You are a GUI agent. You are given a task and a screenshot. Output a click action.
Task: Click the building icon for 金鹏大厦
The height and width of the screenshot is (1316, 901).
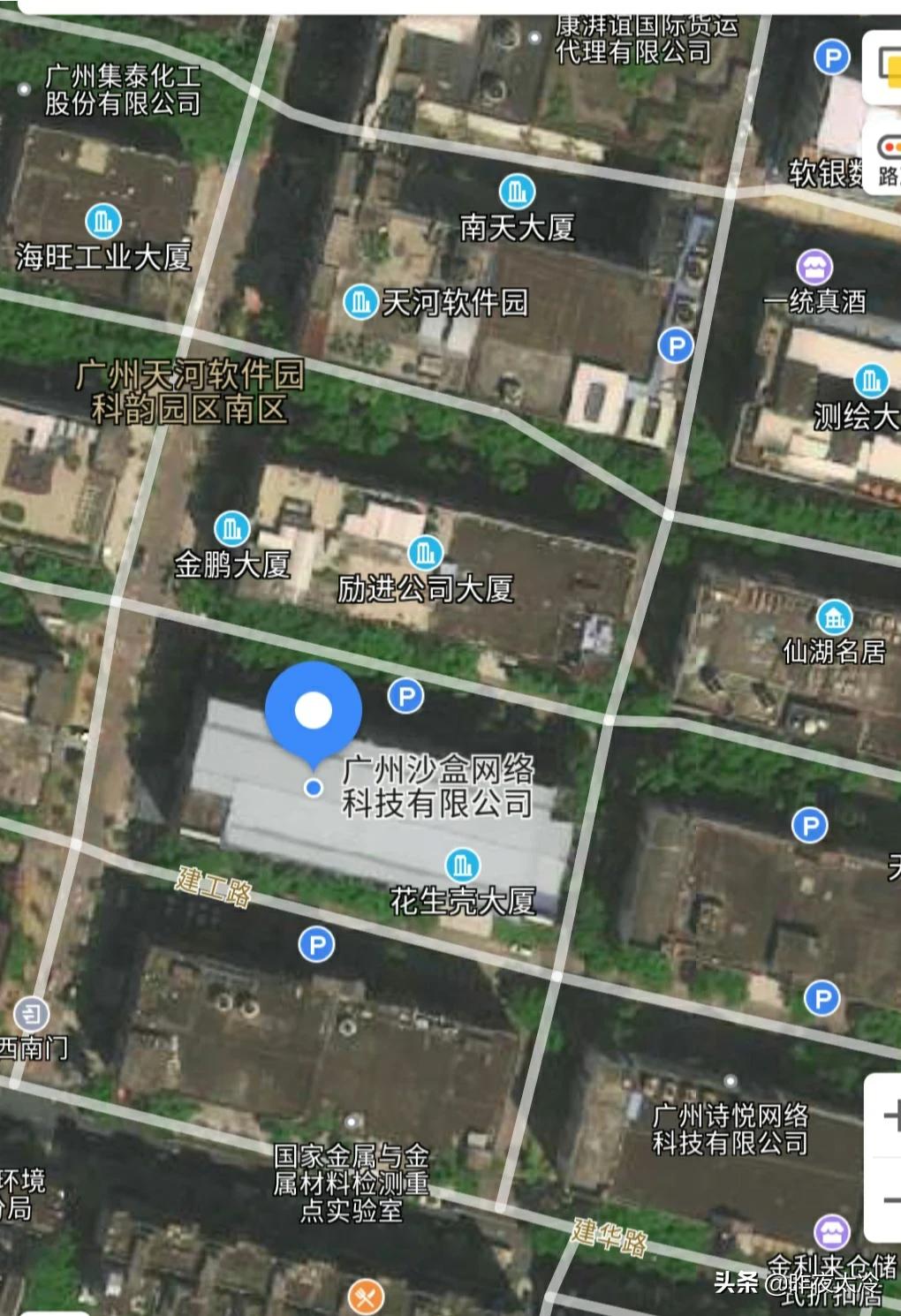tap(231, 528)
